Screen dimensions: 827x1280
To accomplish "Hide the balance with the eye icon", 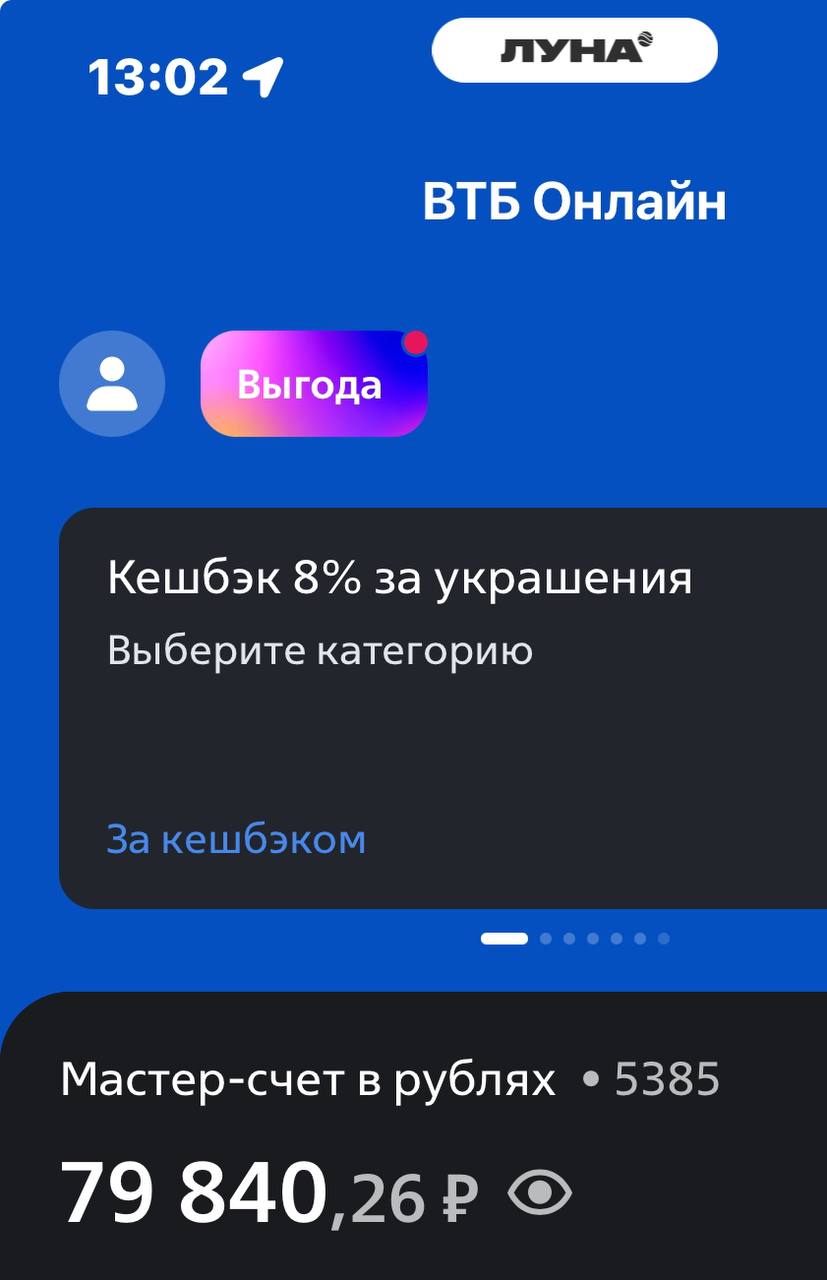I will click(x=540, y=1193).
